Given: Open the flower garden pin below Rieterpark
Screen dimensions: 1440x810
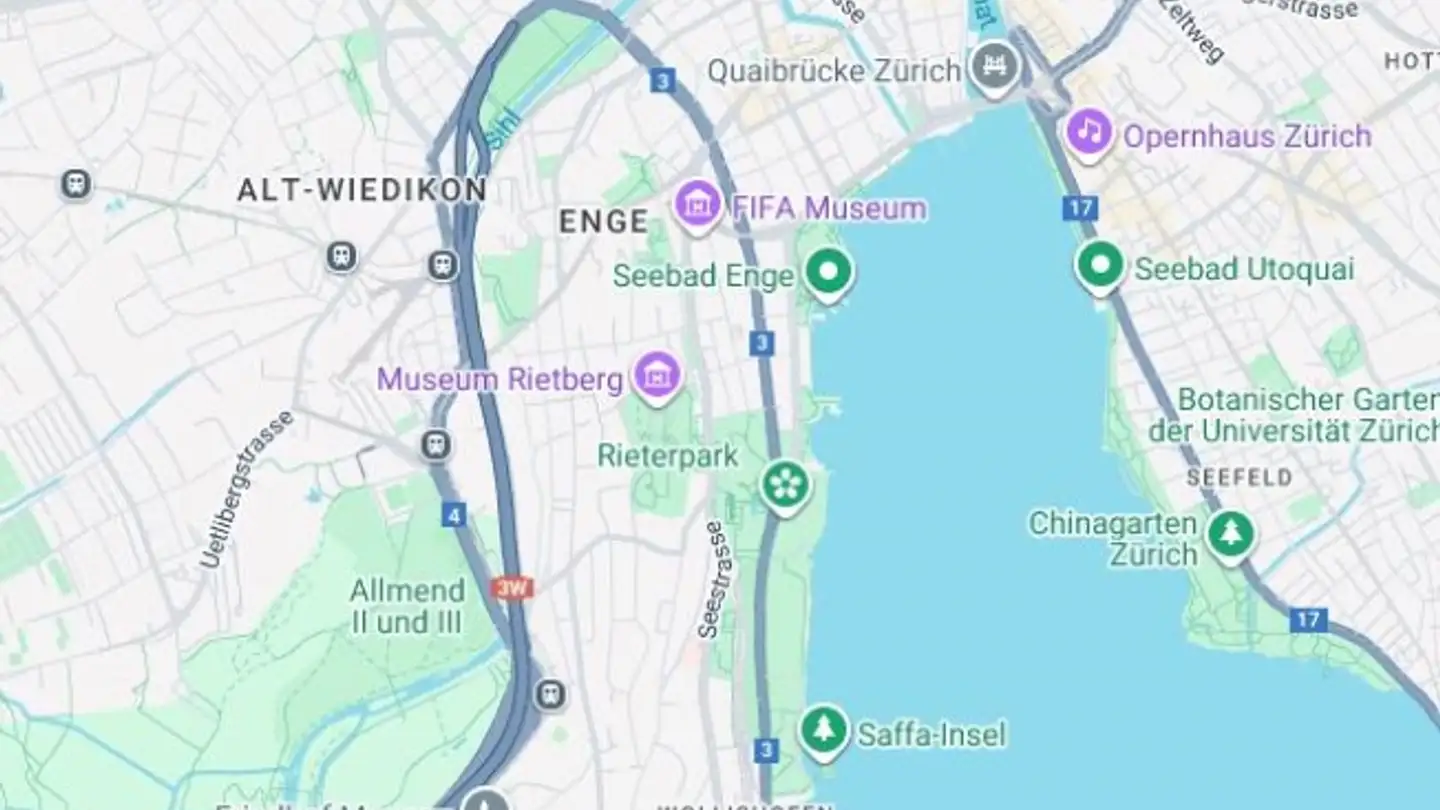Looking at the screenshot, I should coord(786,485).
